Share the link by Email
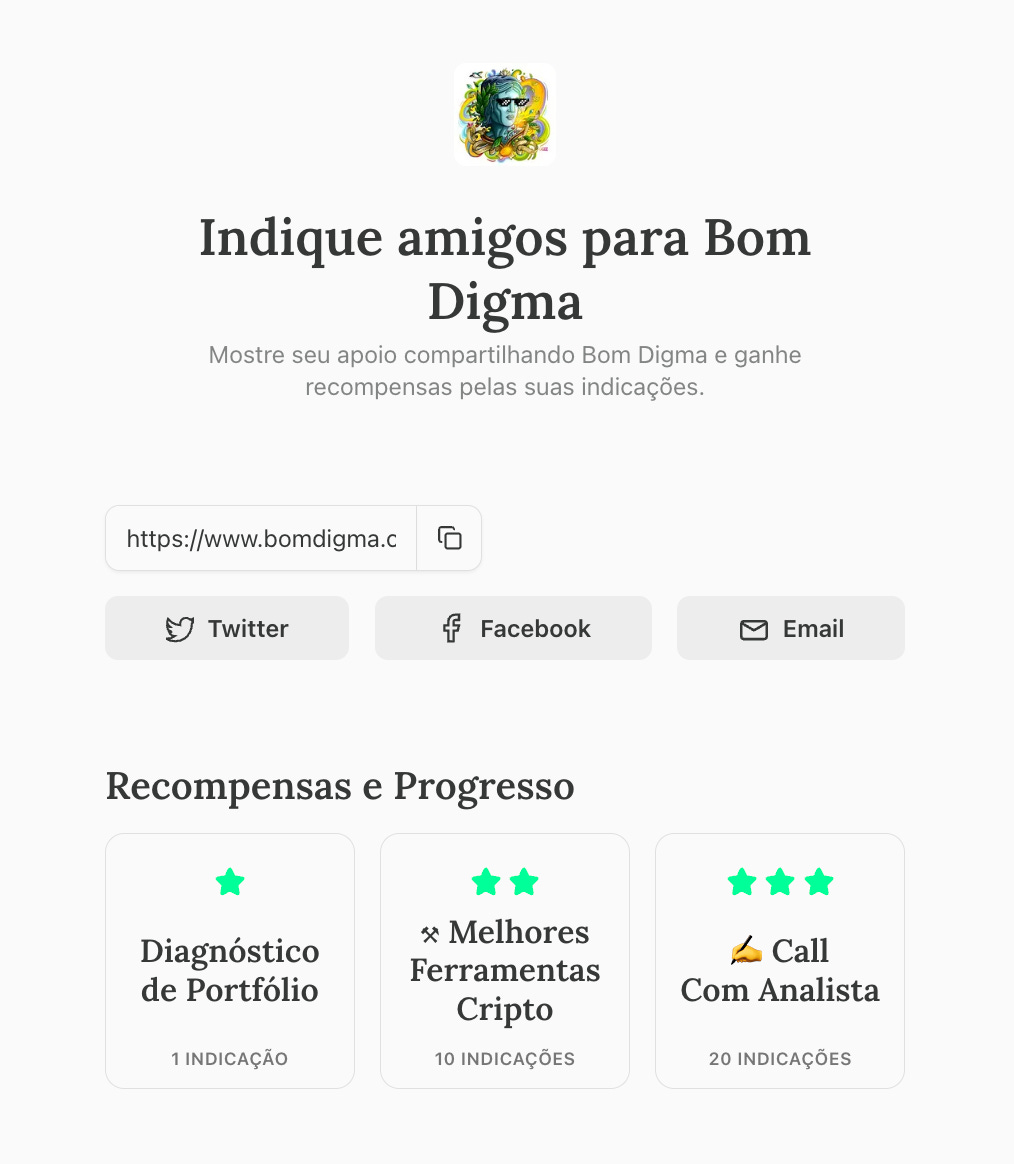This screenshot has width=1014, height=1164. (791, 628)
